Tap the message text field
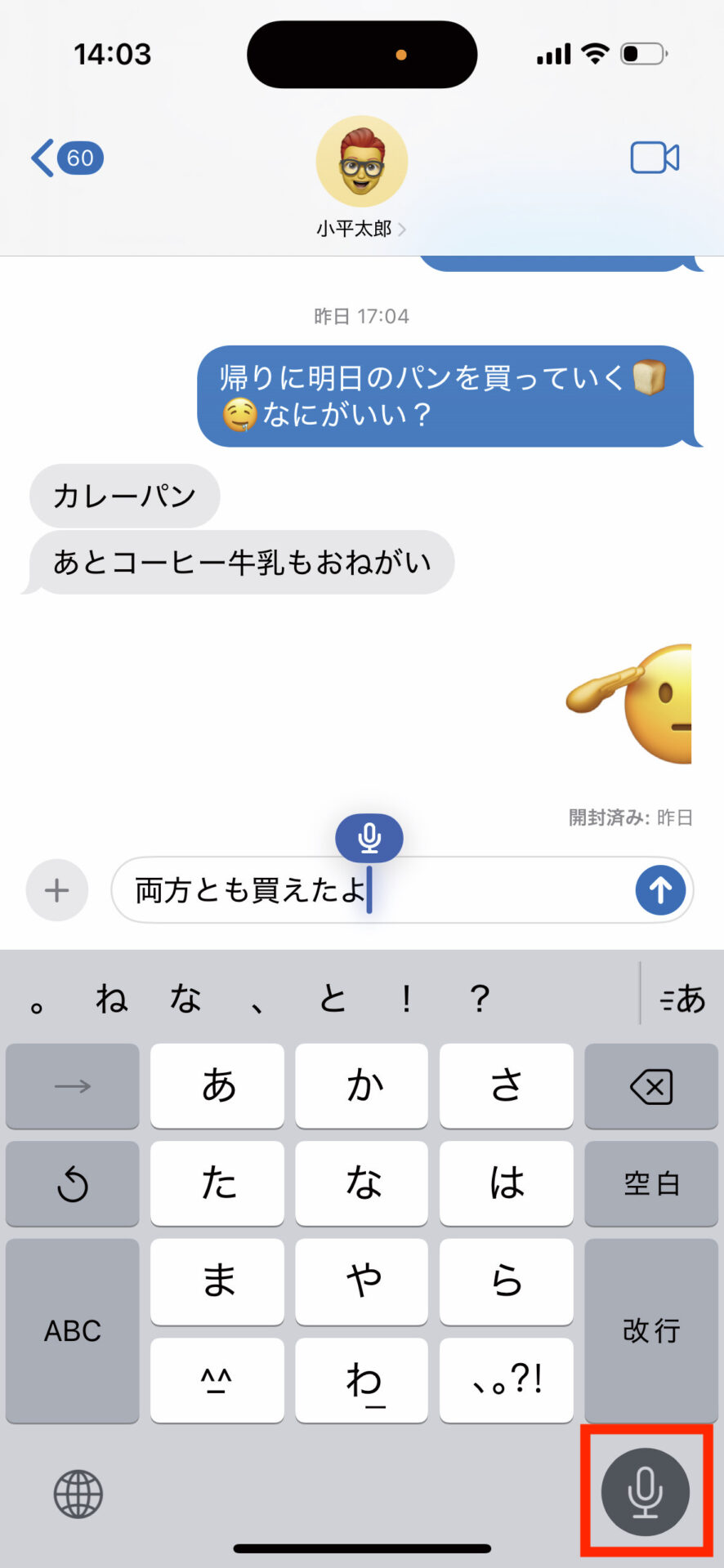The image size is (724, 1568). [490, 890]
